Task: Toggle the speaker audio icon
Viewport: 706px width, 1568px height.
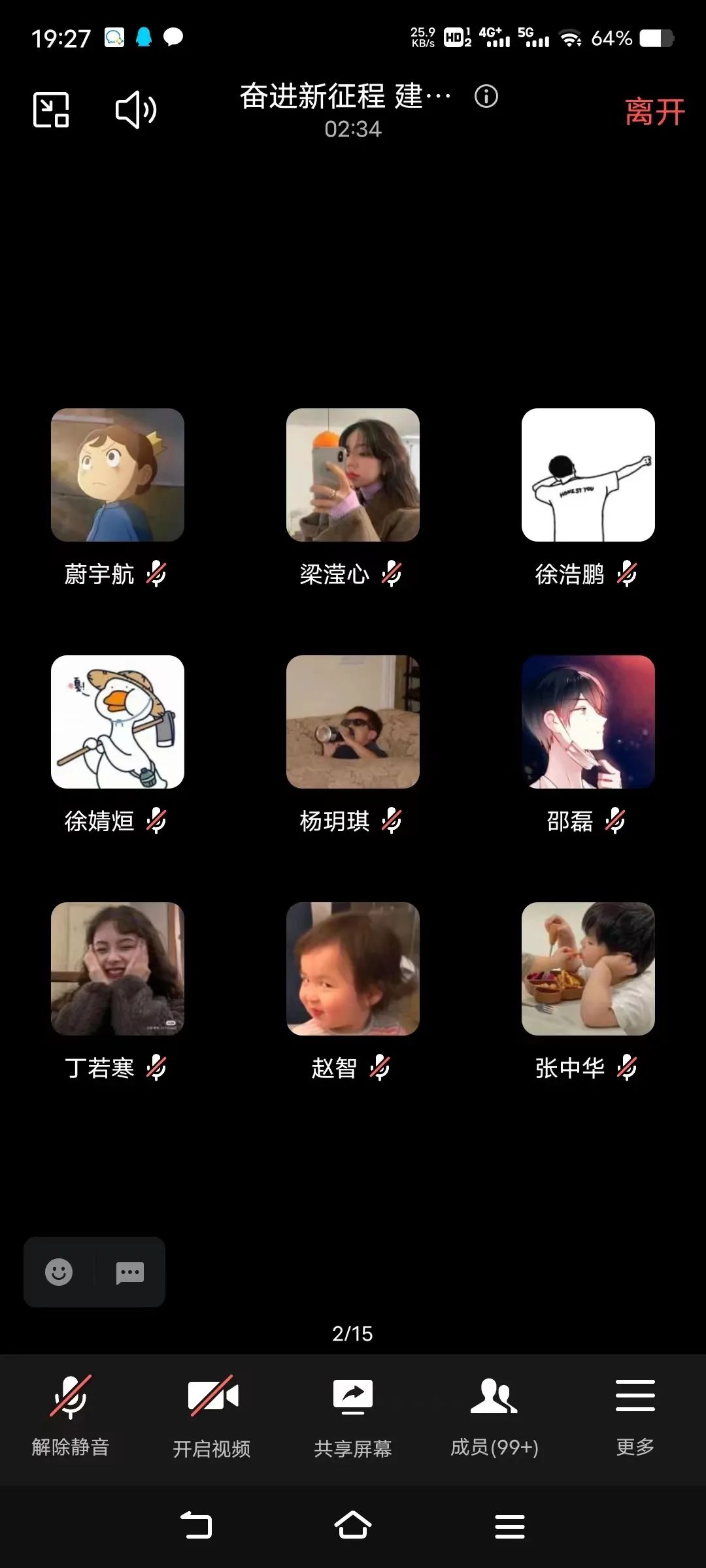Action: [135, 110]
